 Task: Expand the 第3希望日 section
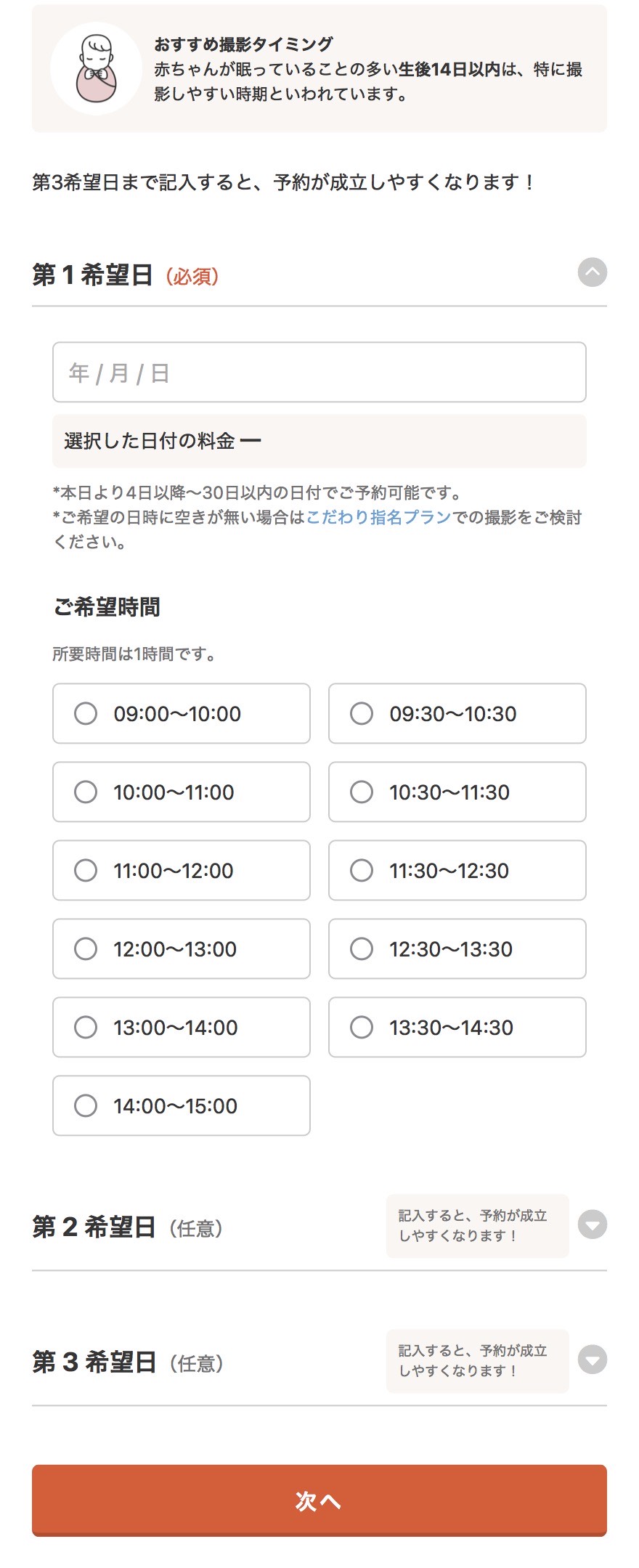pos(592,1360)
